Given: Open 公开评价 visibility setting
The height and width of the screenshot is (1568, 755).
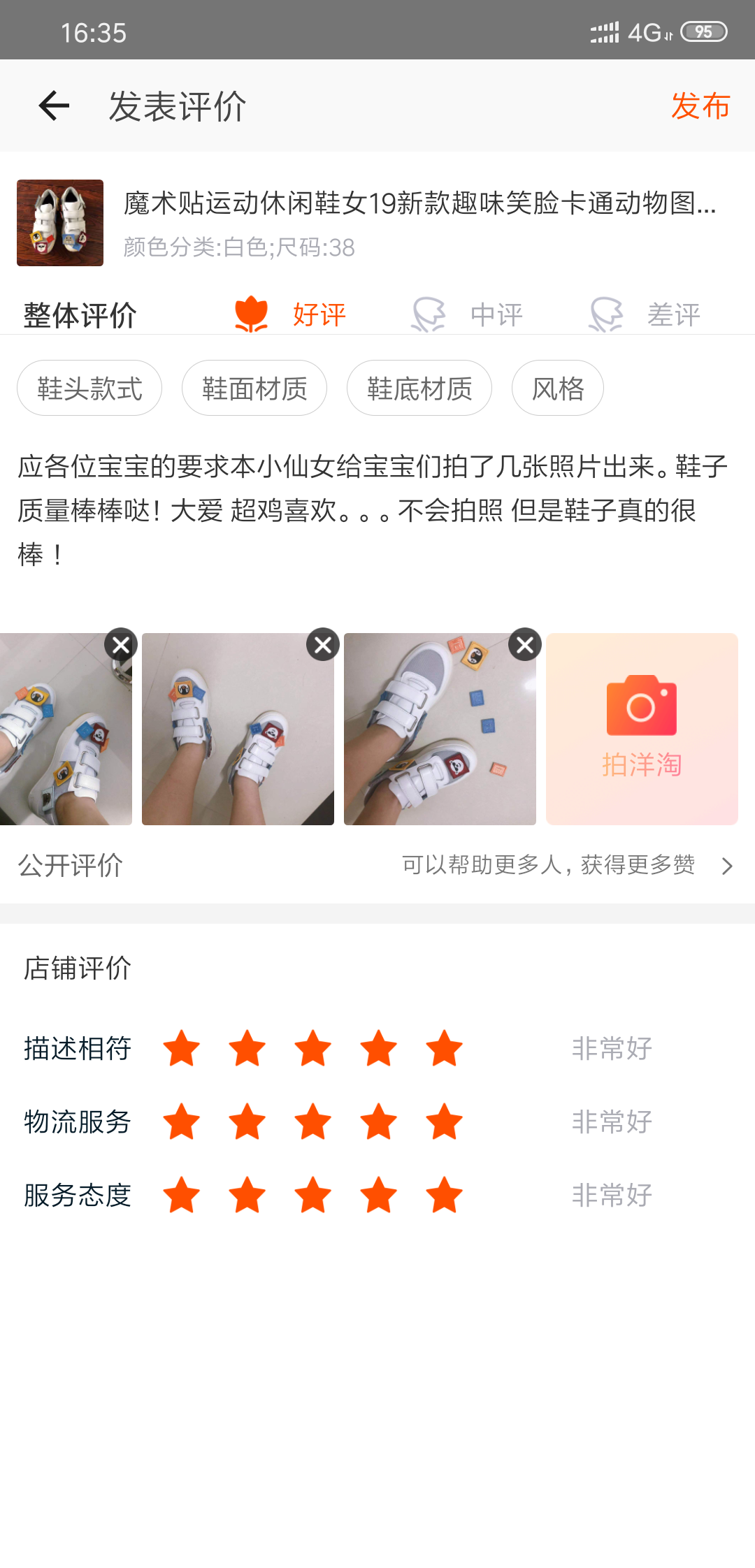Looking at the screenshot, I should [377, 866].
